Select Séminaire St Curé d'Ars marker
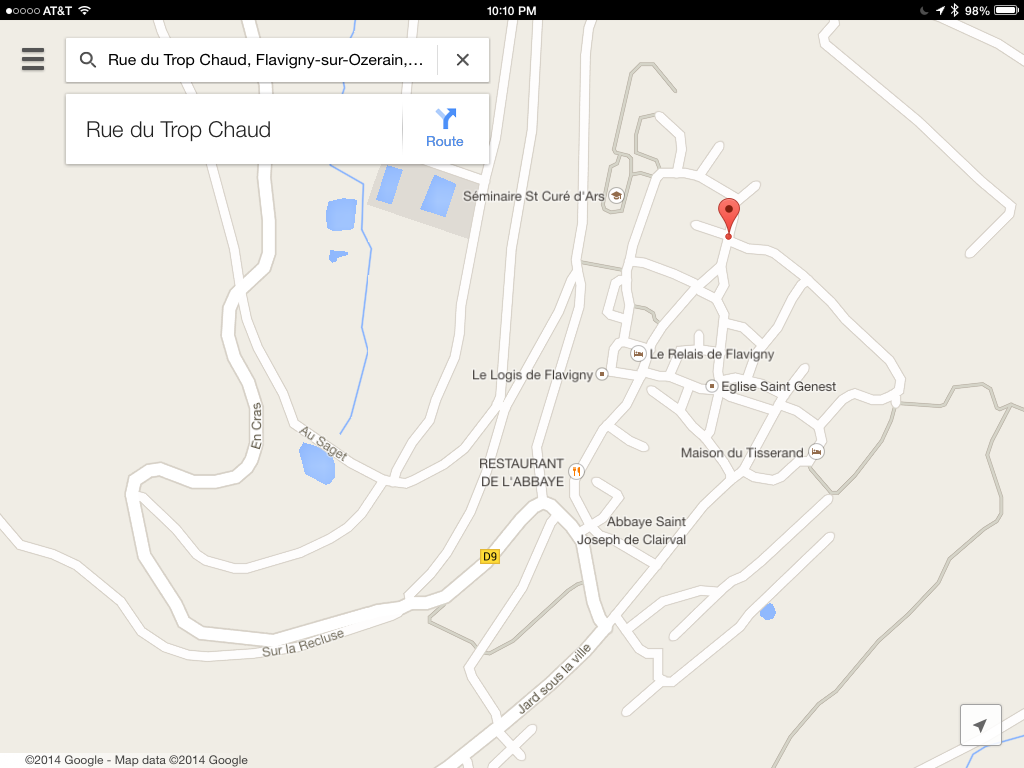This screenshot has width=1024, height=768. coord(617,196)
